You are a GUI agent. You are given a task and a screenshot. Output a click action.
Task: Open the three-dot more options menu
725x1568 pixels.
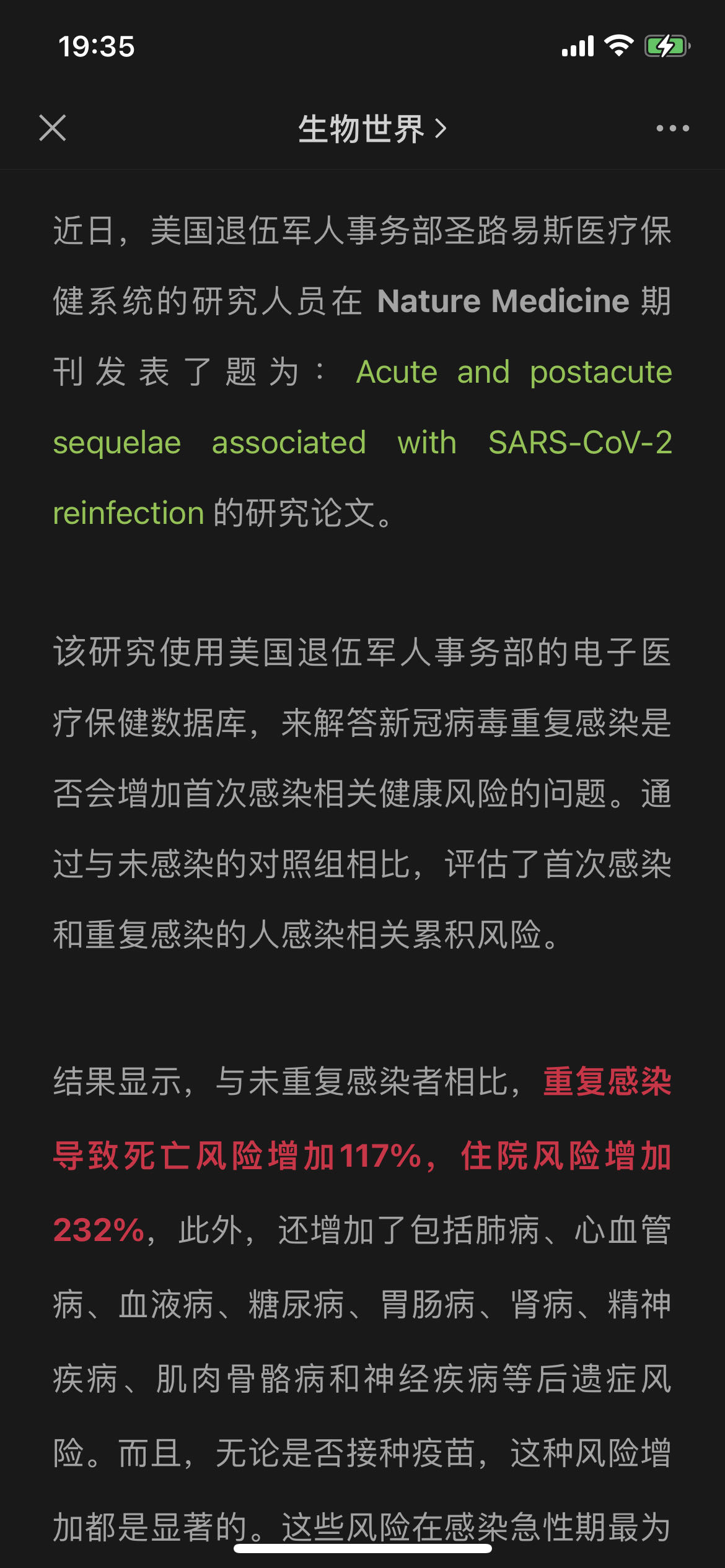(x=672, y=128)
